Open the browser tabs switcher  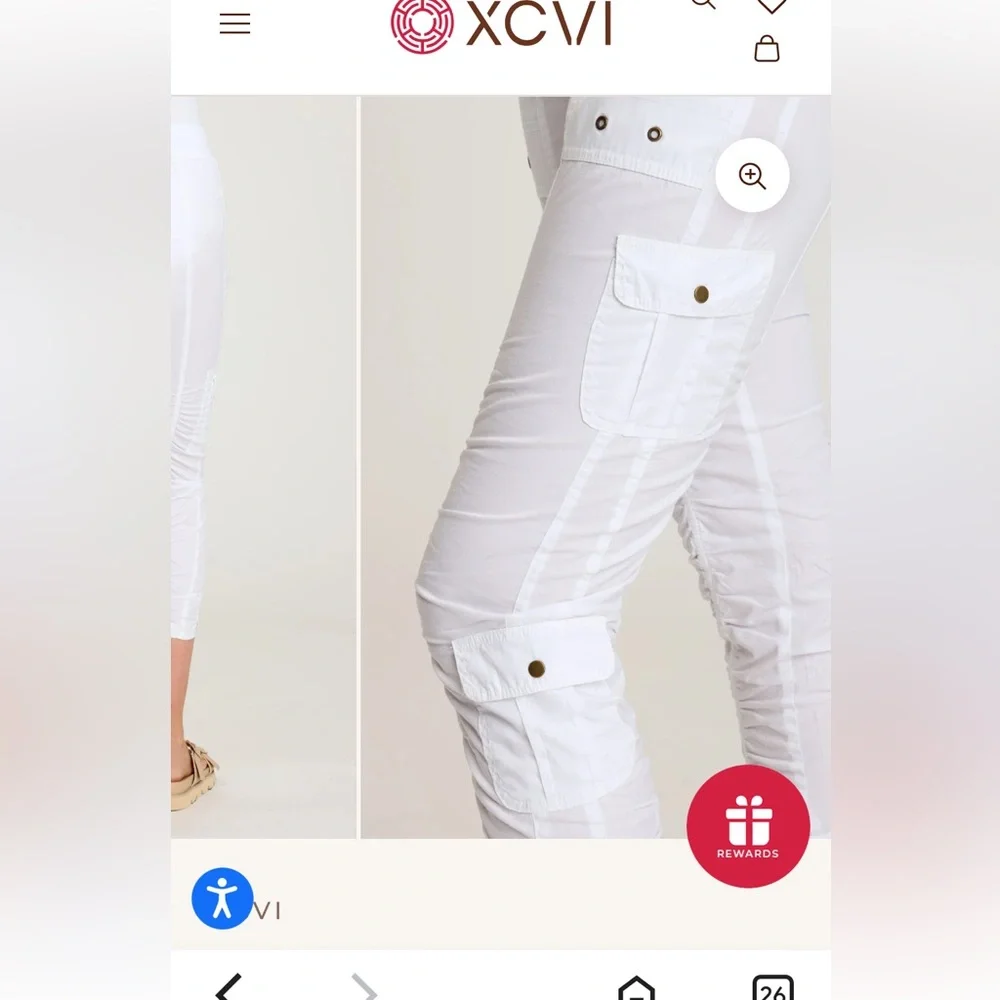tap(772, 989)
